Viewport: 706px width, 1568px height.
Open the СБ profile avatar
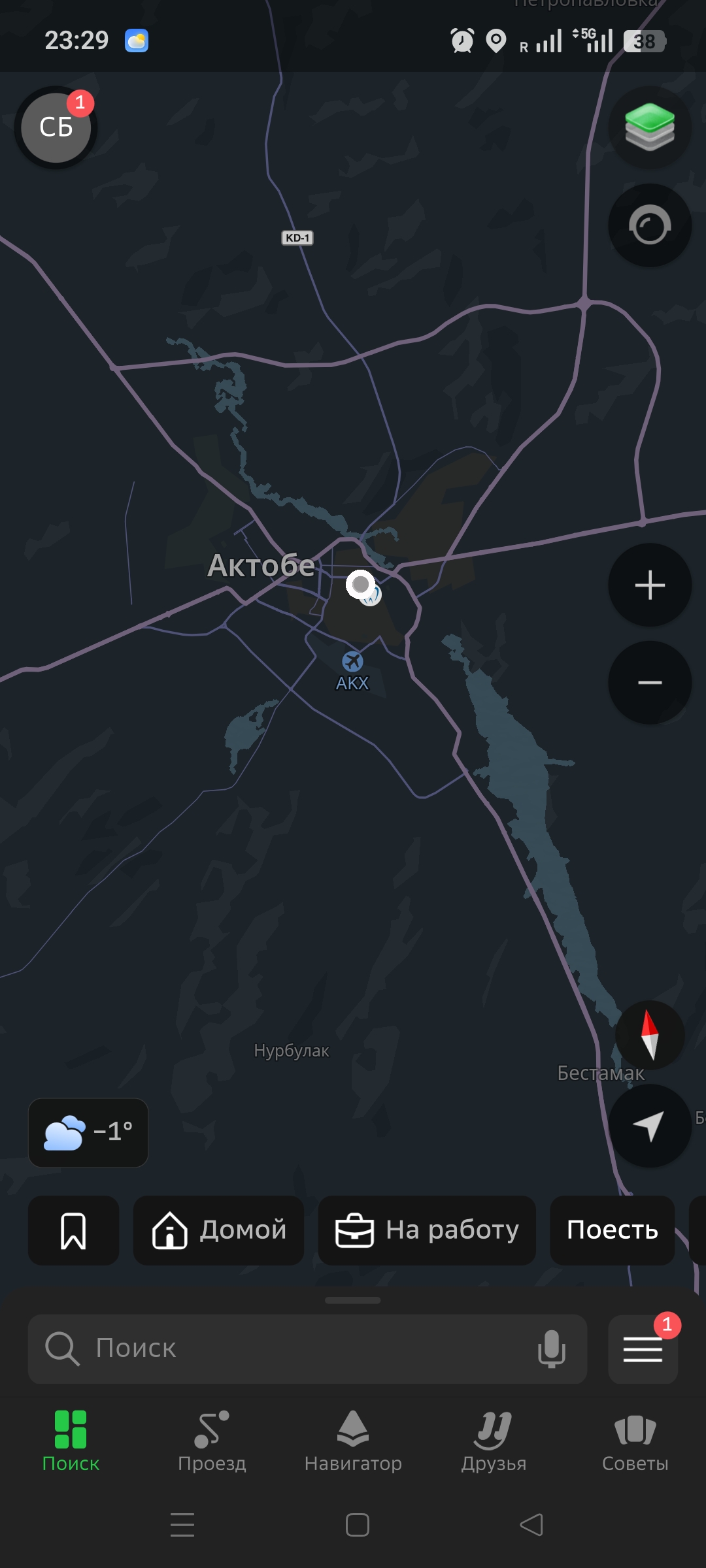pos(56,127)
